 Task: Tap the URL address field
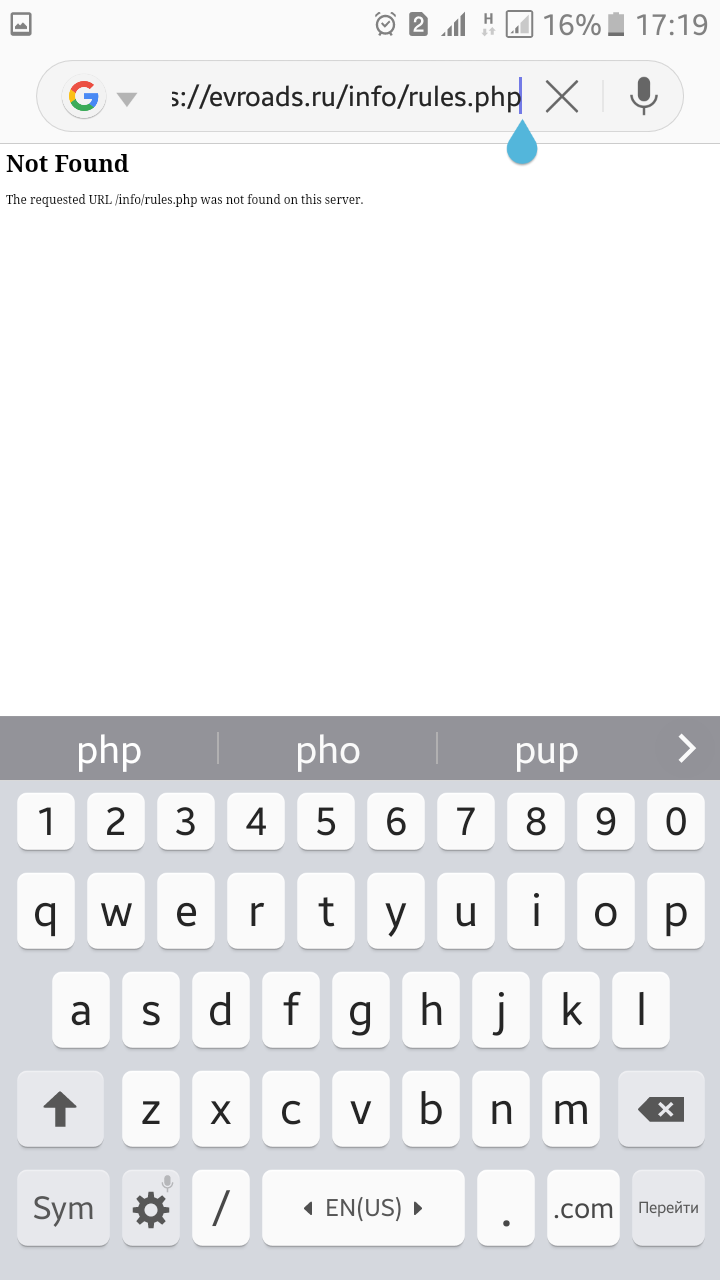(345, 97)
